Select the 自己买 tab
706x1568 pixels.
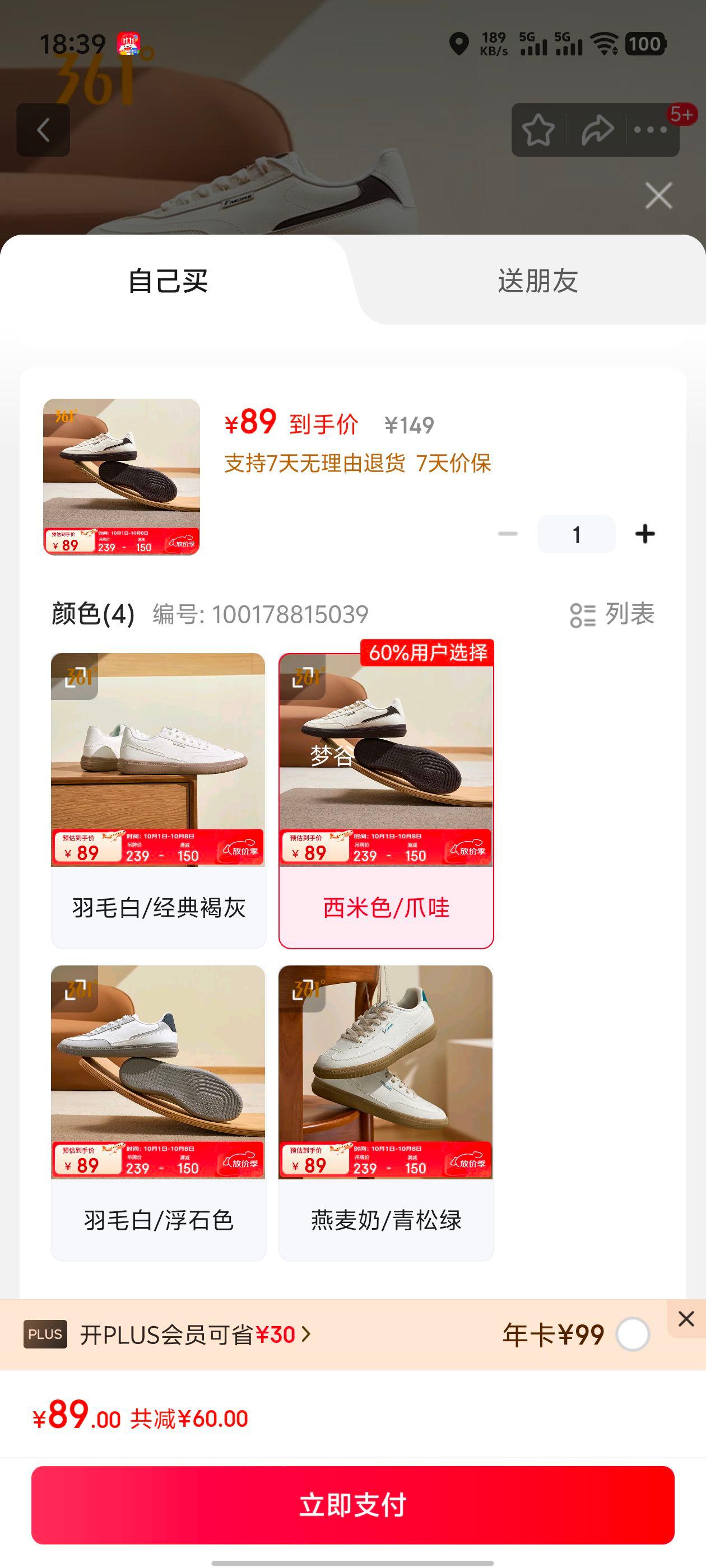(x=168, y=281)
